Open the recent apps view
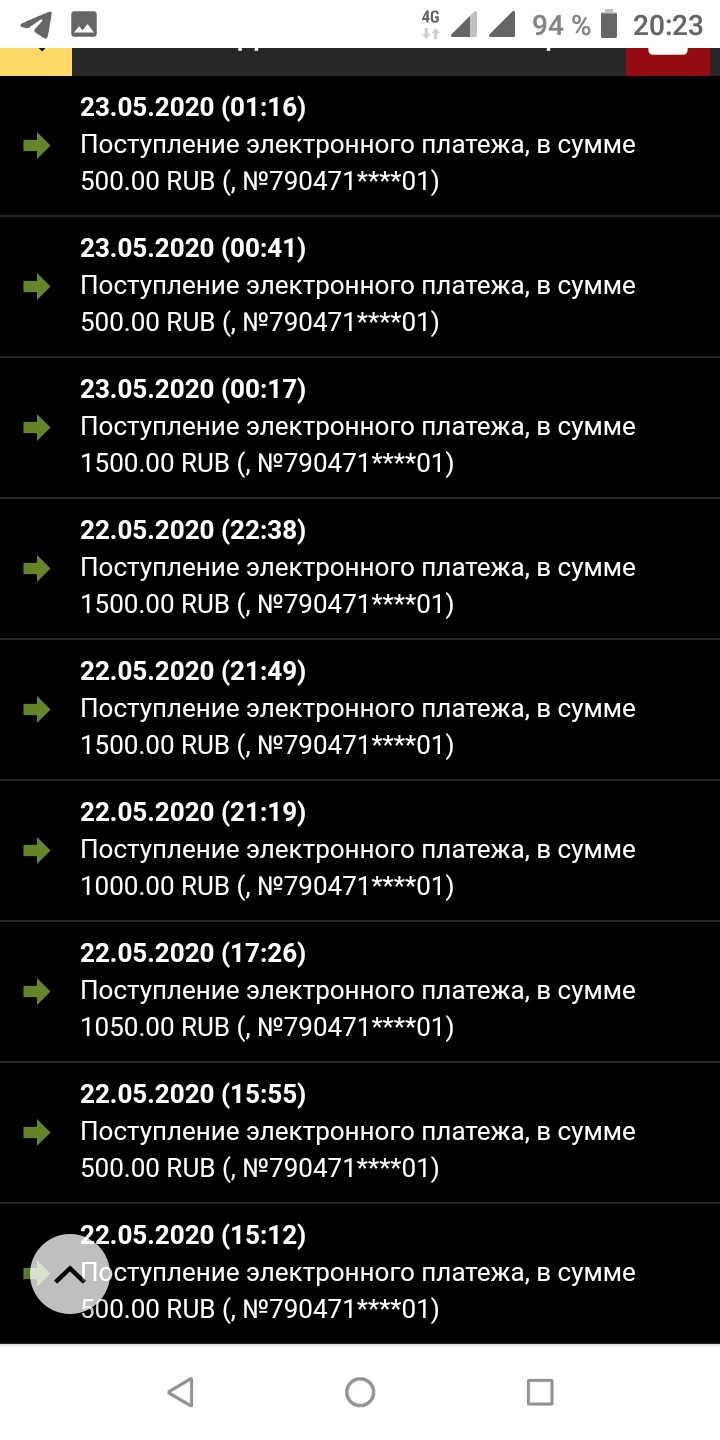The width and height of the screenshot is (720, 1440). click(x=540, y=1392)
